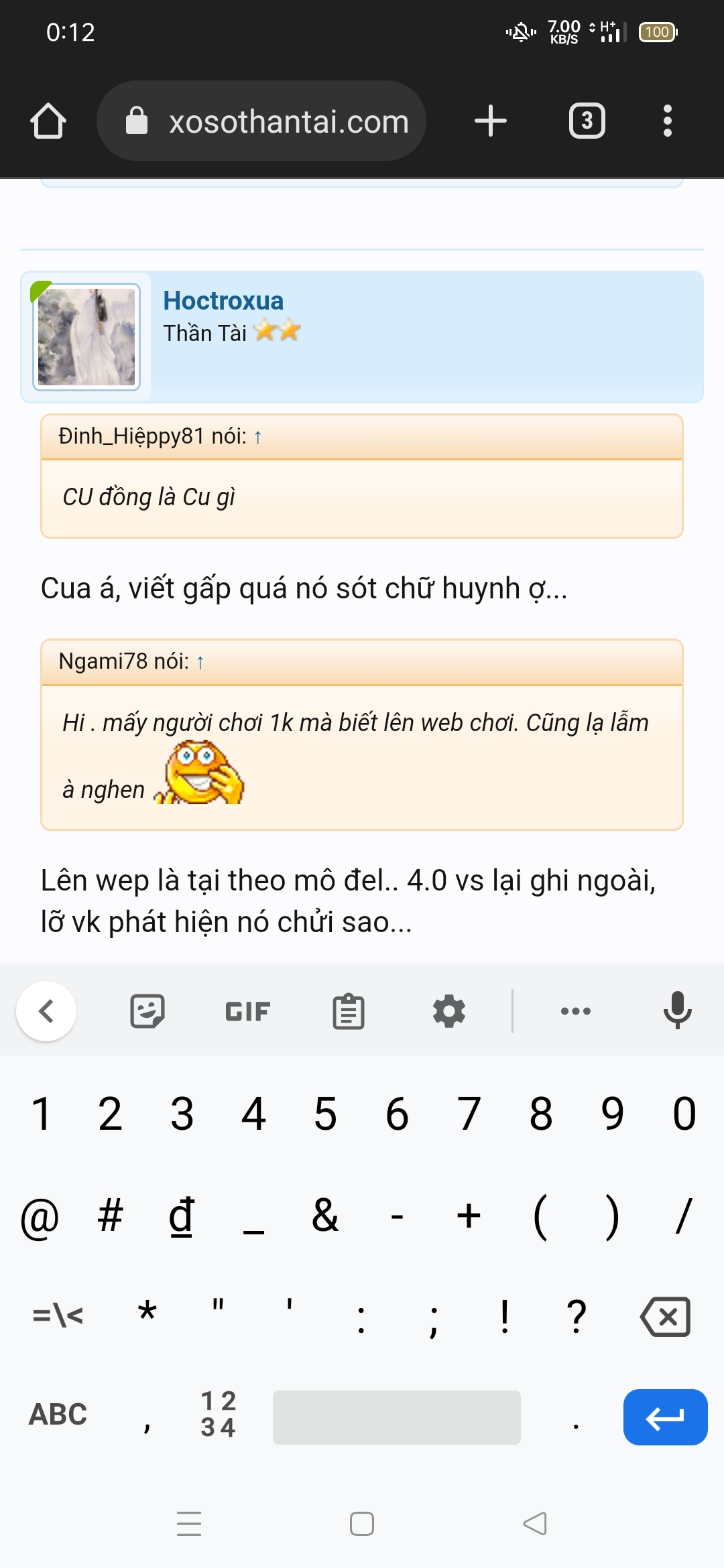The width and height of the screenshot is (724, 1568).
Task: Show the open tabs switcher
Action: 587,121
